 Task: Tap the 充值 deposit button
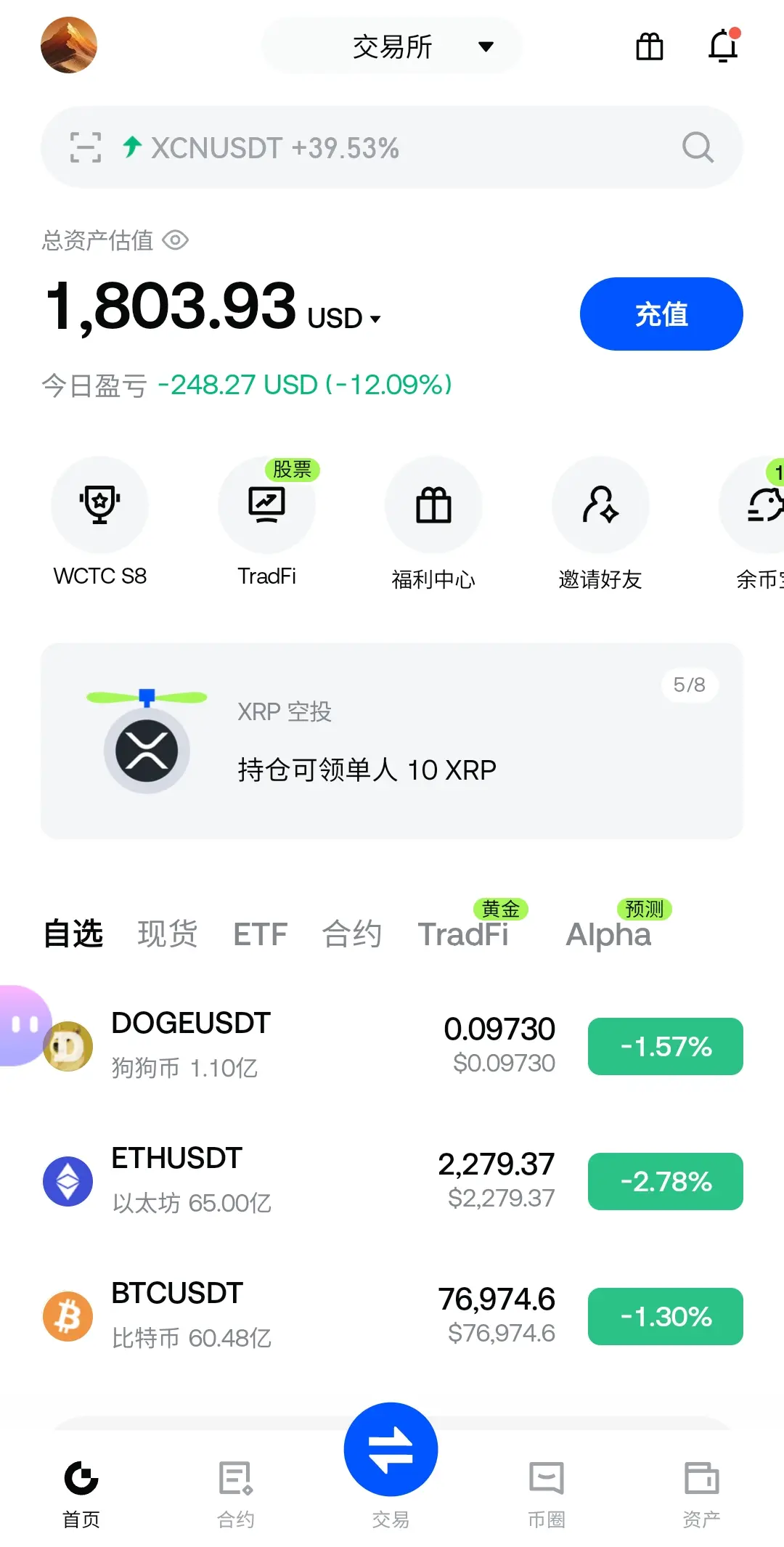click(661, 314)
